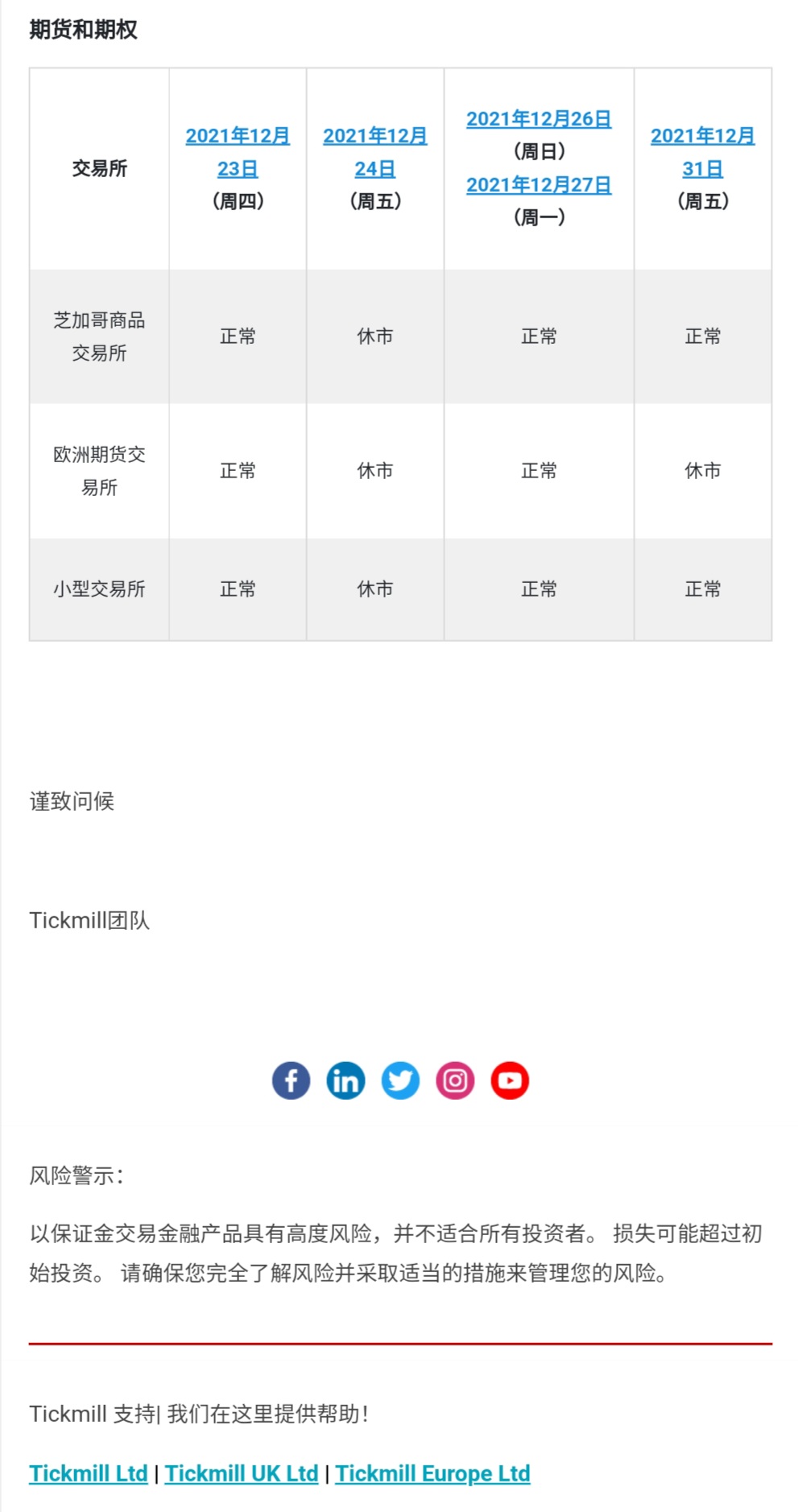The width and height of the screenshot is (798, 1512).
Task: Visit Tickmill's Twitter profile
Action: [400, 1080]
